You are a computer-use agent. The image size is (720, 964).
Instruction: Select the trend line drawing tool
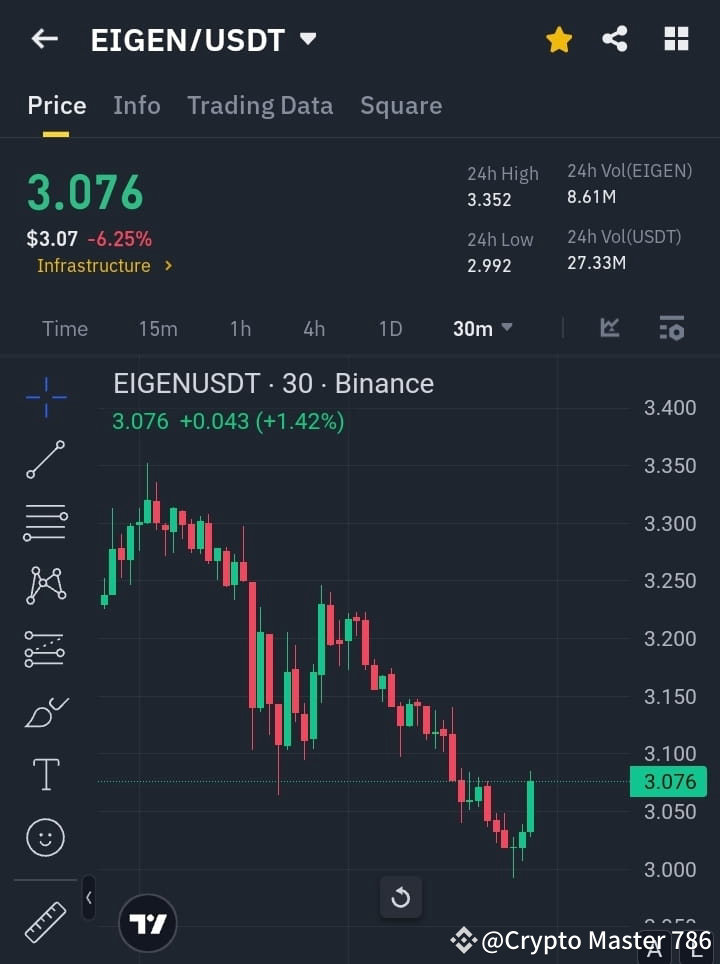coord(45,461)
